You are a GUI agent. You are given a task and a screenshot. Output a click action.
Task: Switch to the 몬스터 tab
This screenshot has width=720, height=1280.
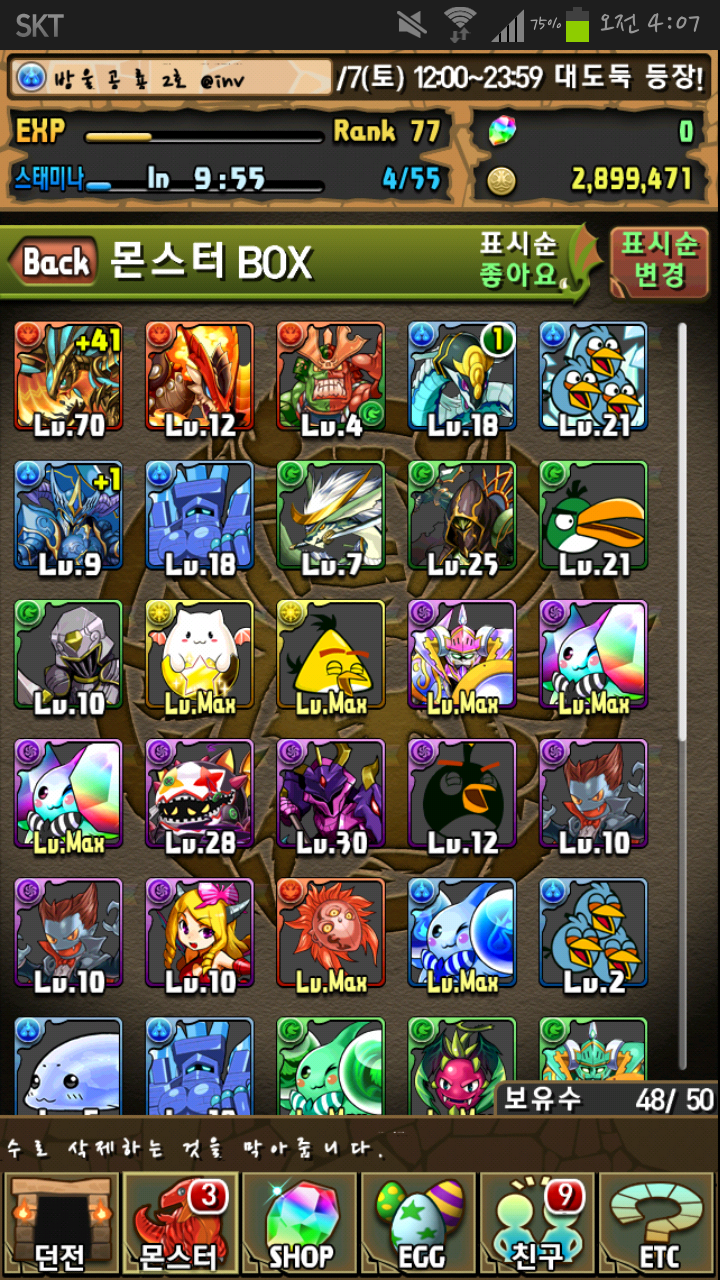click(x=180, y=1223)
